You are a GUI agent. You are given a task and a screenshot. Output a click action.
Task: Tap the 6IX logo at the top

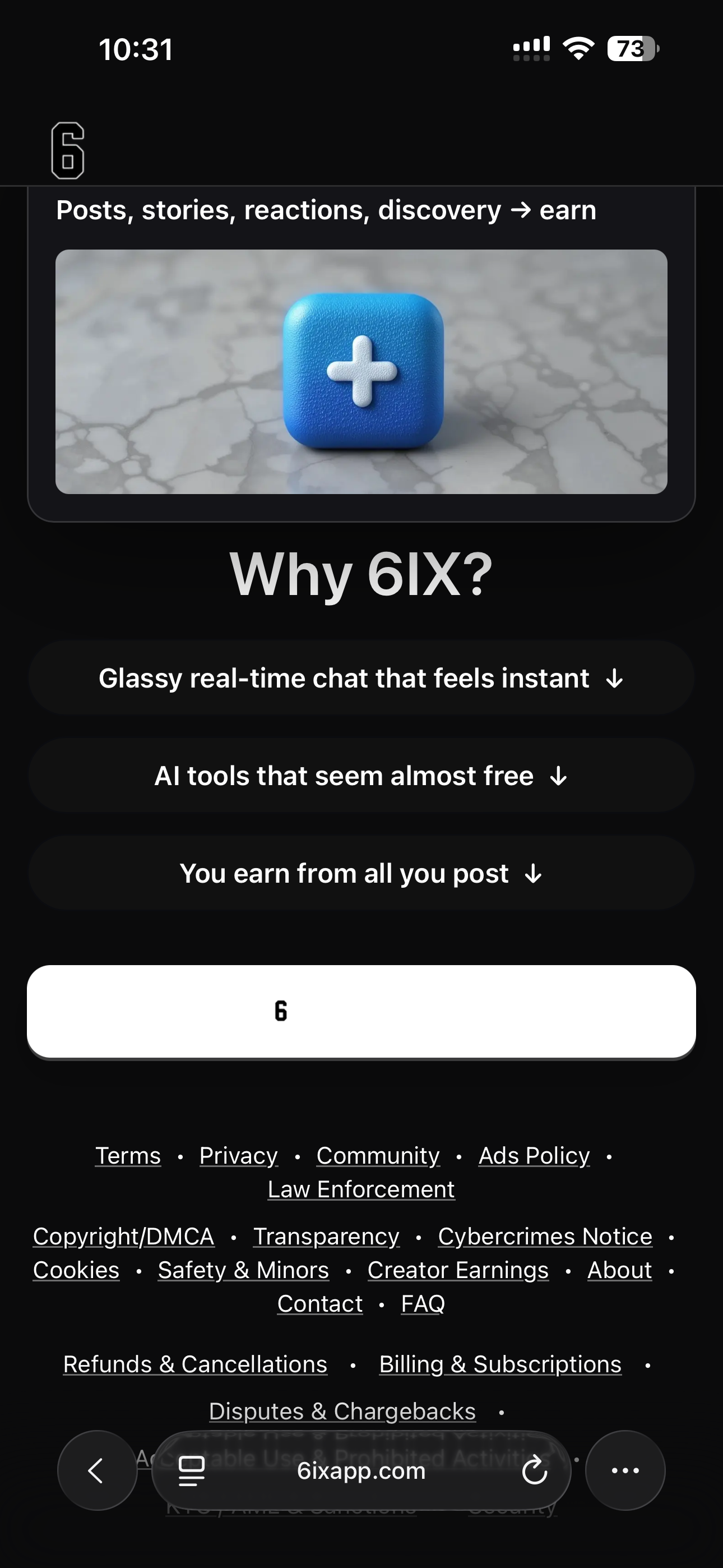click(68, 151)
